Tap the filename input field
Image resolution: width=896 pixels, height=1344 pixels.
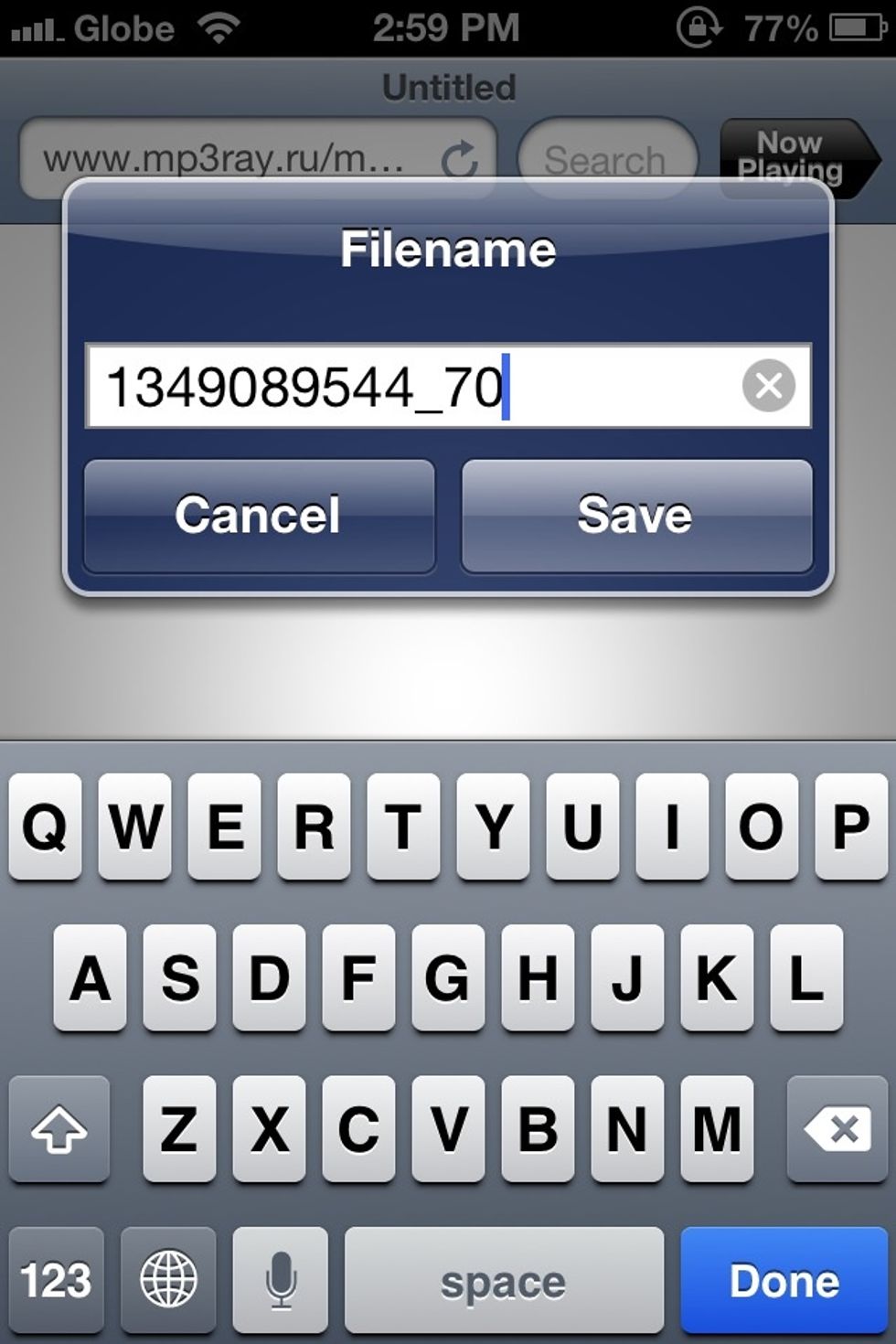tap(411, 386)
